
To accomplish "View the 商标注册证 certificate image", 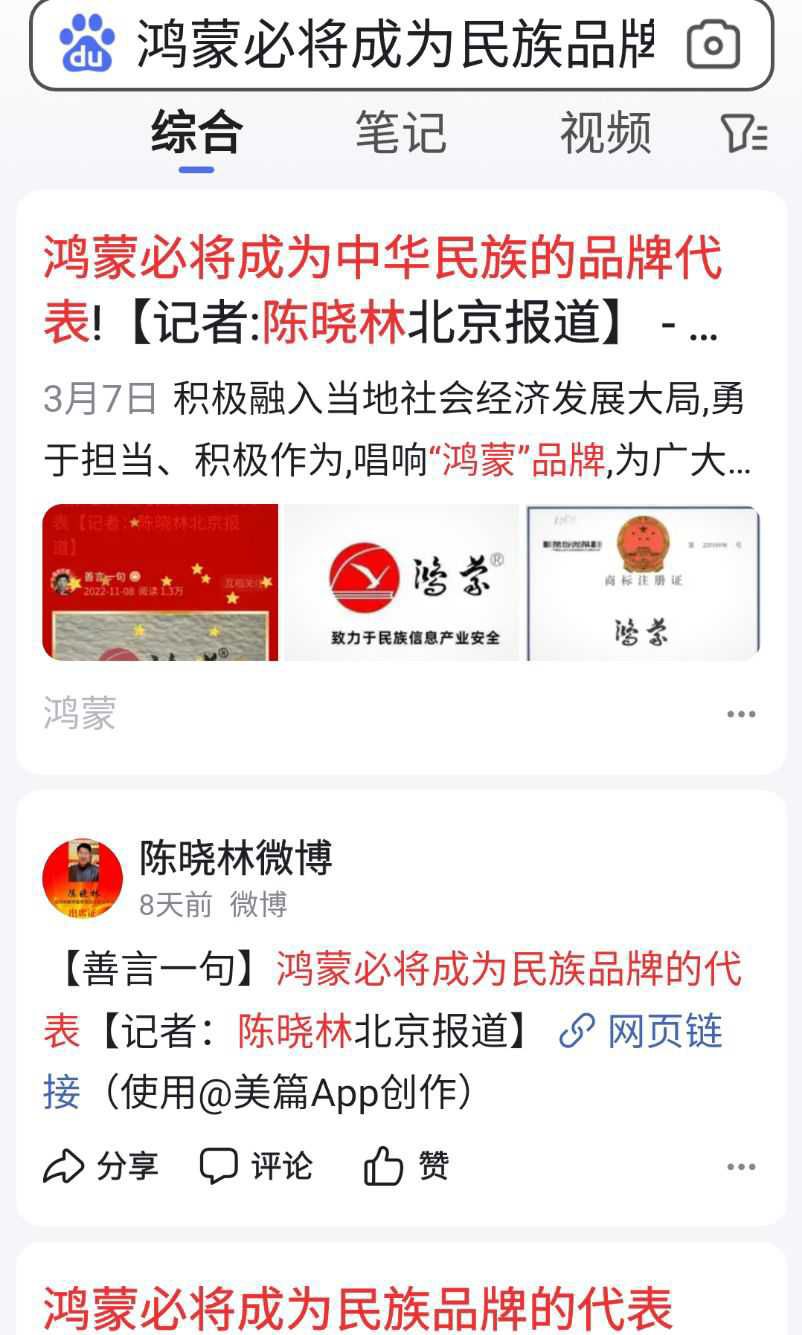I will click(x=643, y=582).
